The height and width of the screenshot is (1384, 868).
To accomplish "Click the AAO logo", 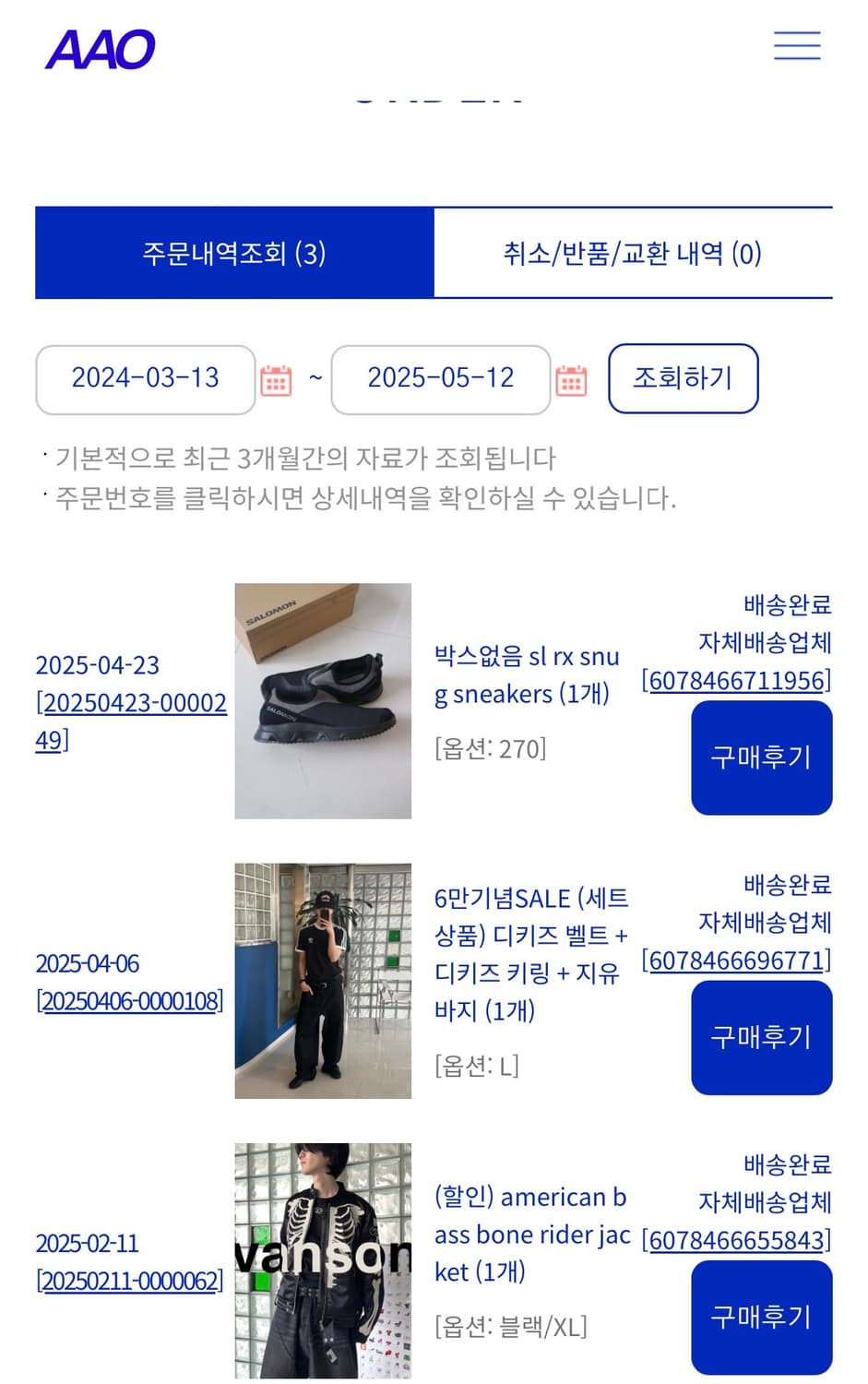I will click(101, 46).
